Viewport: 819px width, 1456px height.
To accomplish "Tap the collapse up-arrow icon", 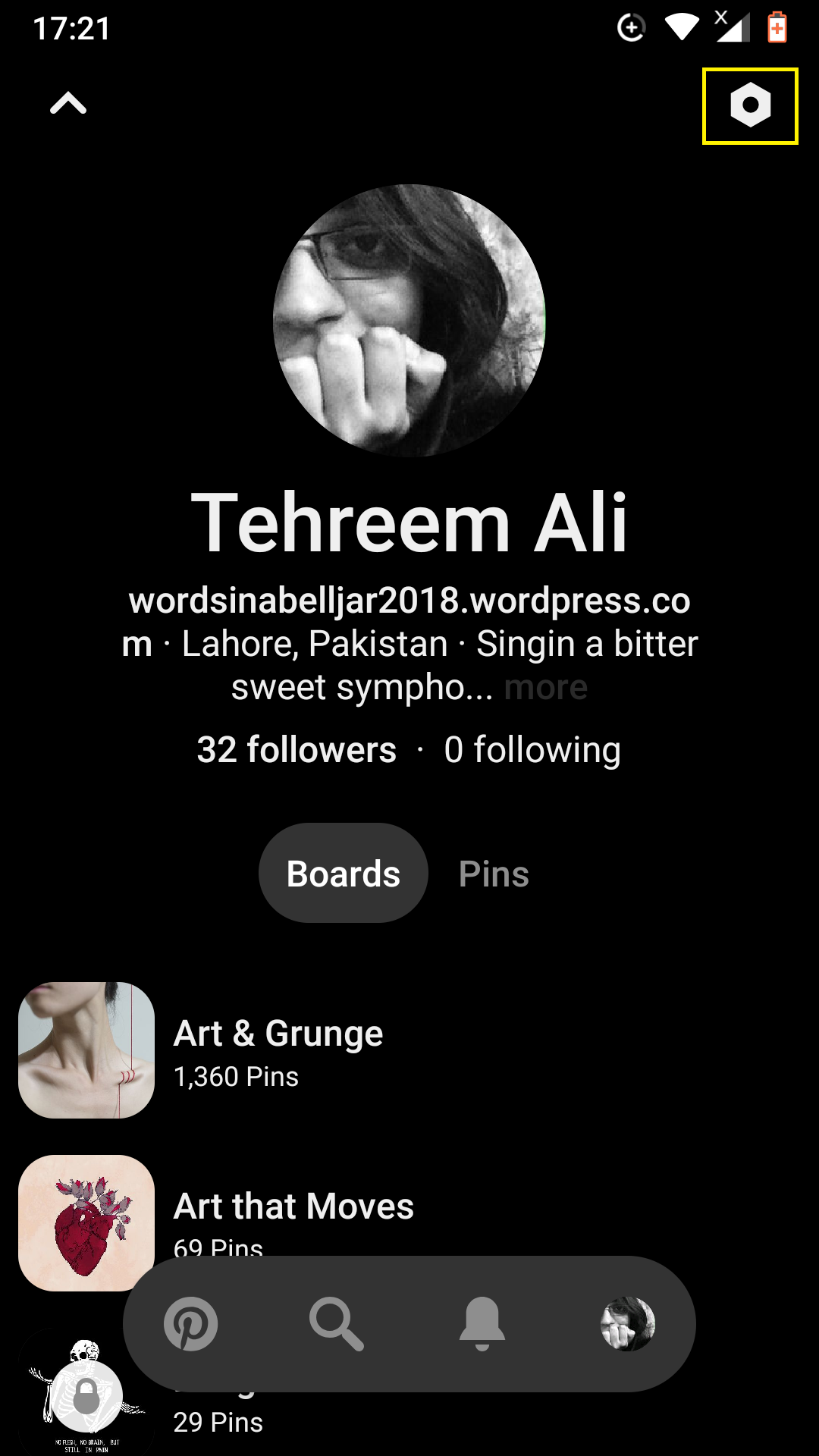I will [x=68, y=103].
